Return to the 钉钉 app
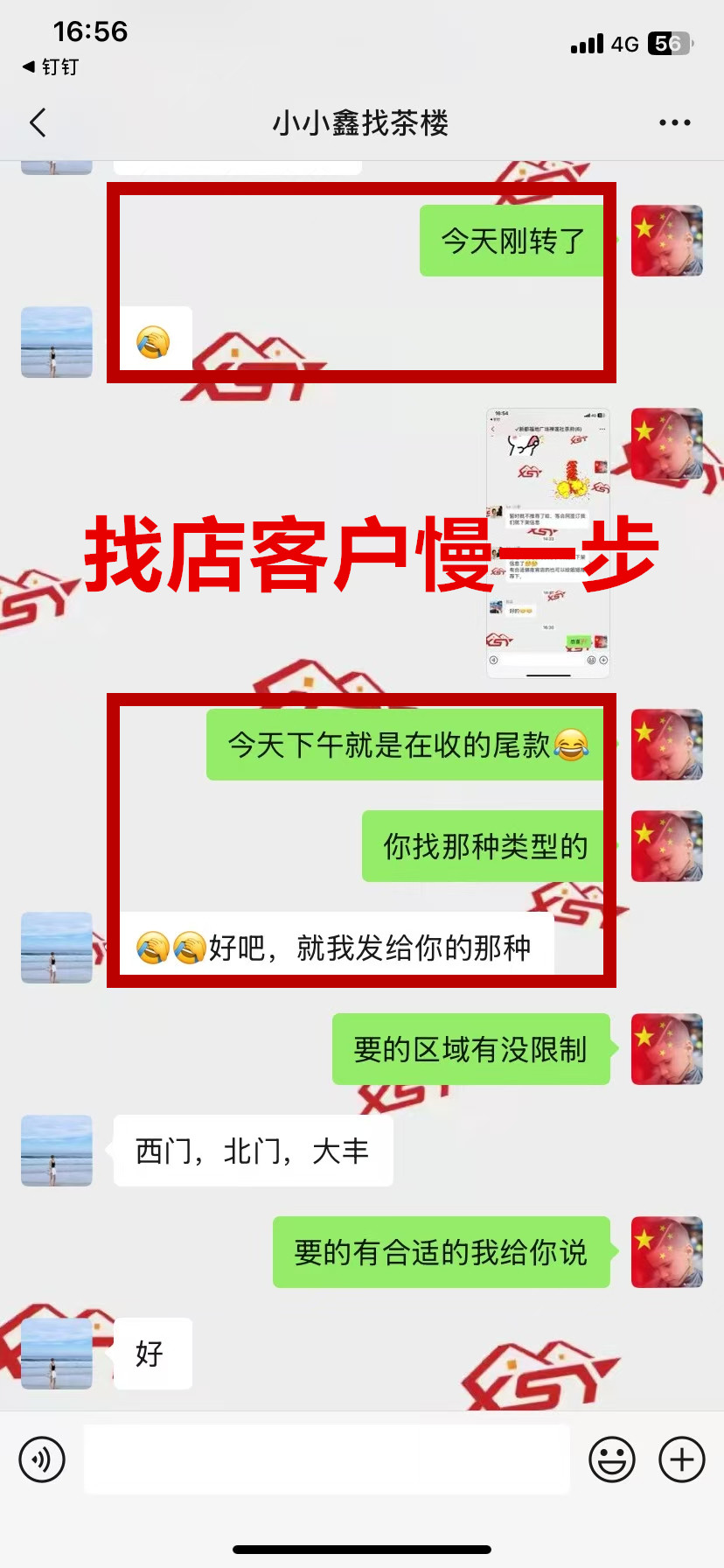This screenshot has height=1568, width=724. click(51, 66)
